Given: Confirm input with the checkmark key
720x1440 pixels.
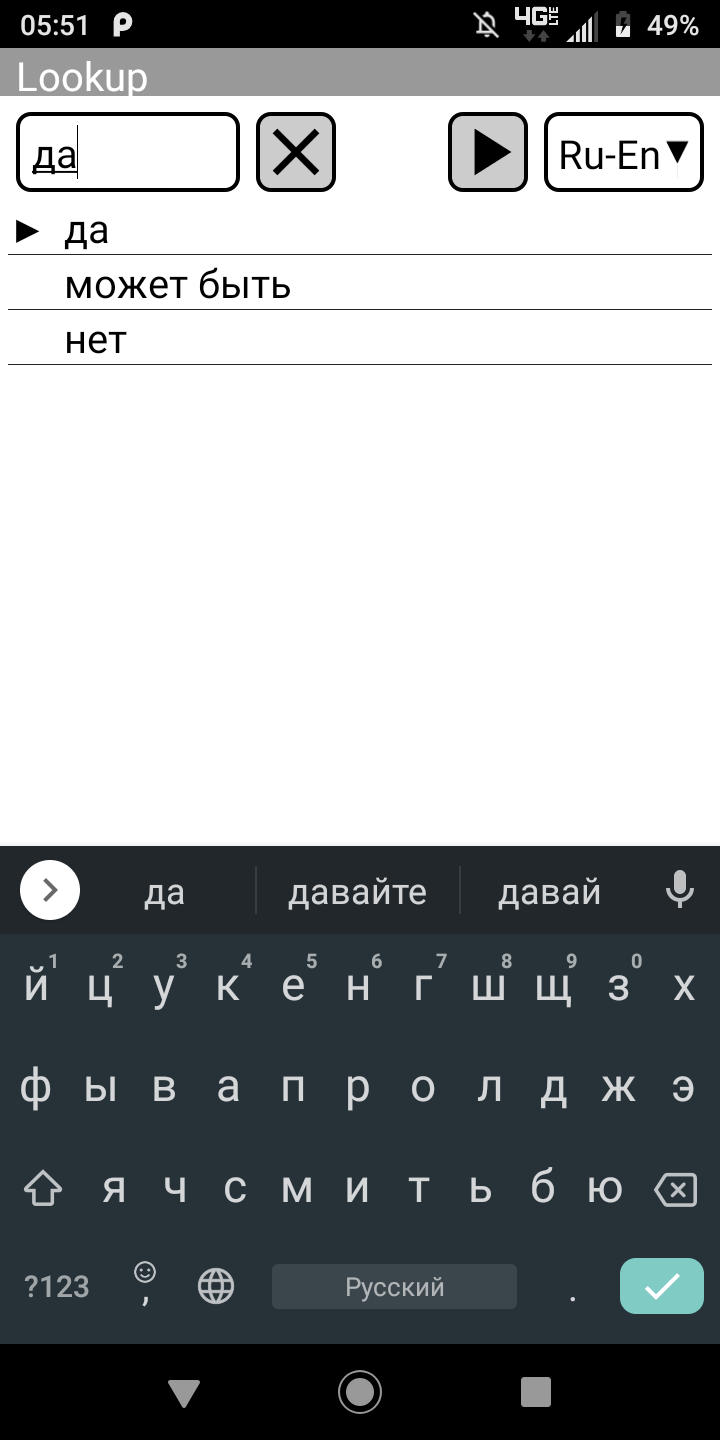Looking at the screenshot, I should 661,1286.
